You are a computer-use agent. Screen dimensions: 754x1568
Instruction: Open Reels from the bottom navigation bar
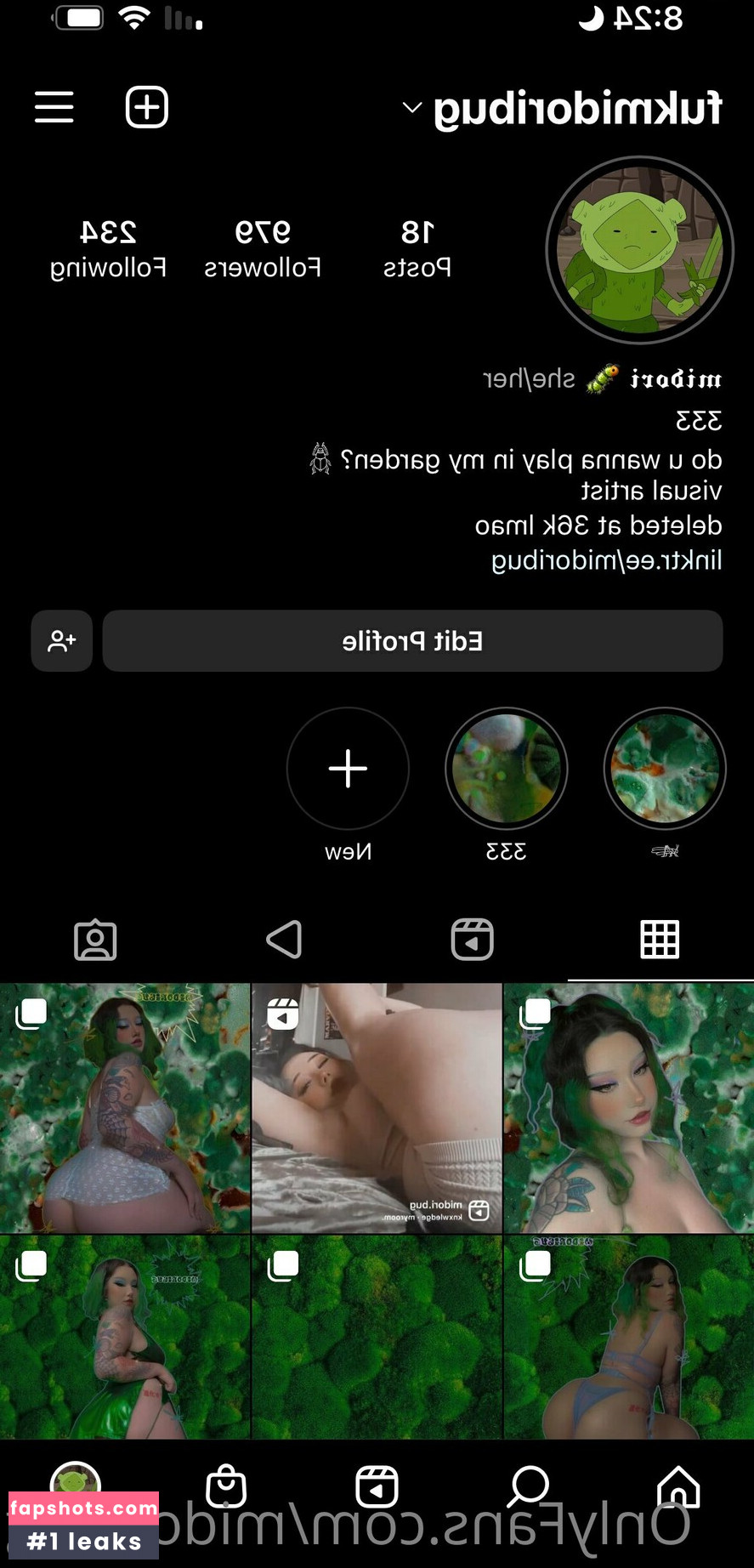click(377, 1487)
